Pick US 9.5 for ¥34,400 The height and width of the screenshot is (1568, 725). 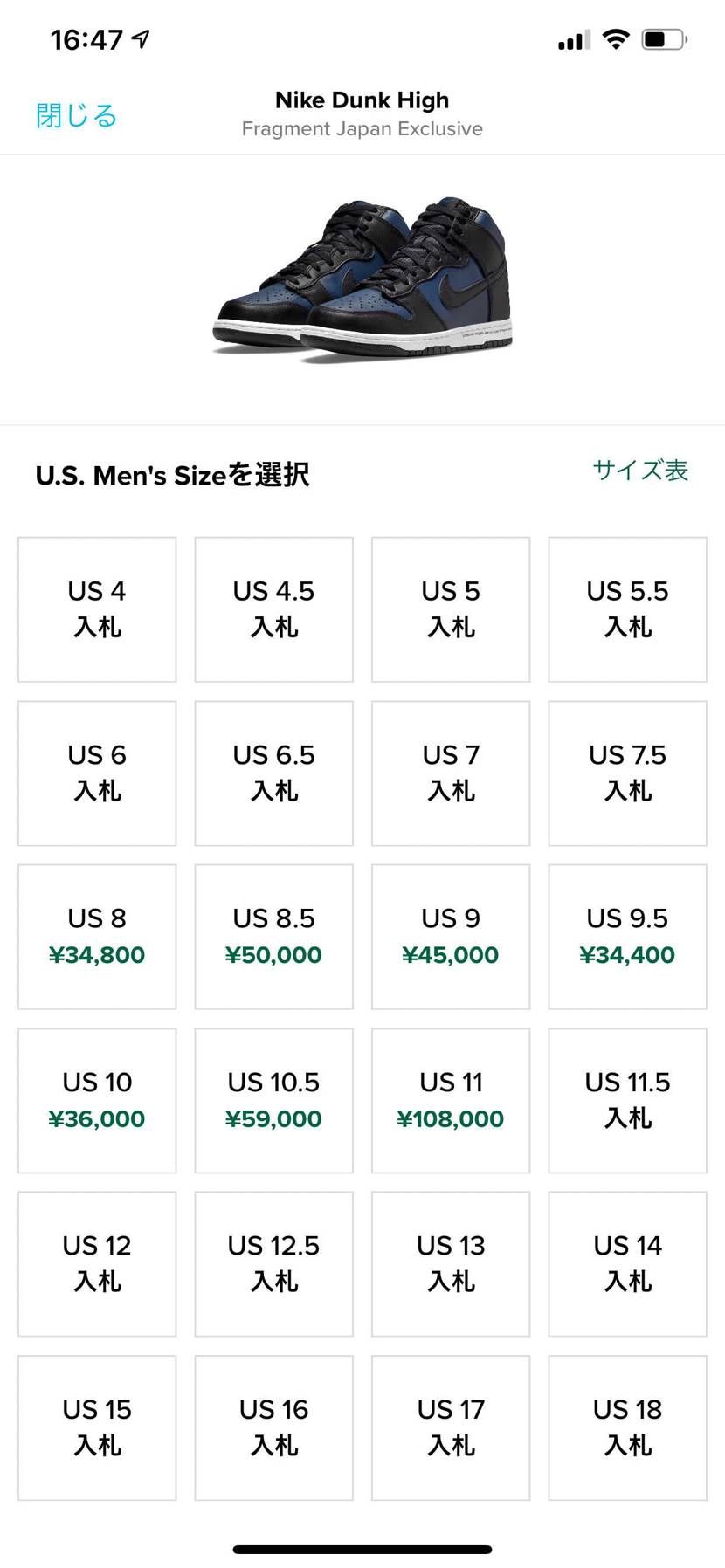click(627, 936)
